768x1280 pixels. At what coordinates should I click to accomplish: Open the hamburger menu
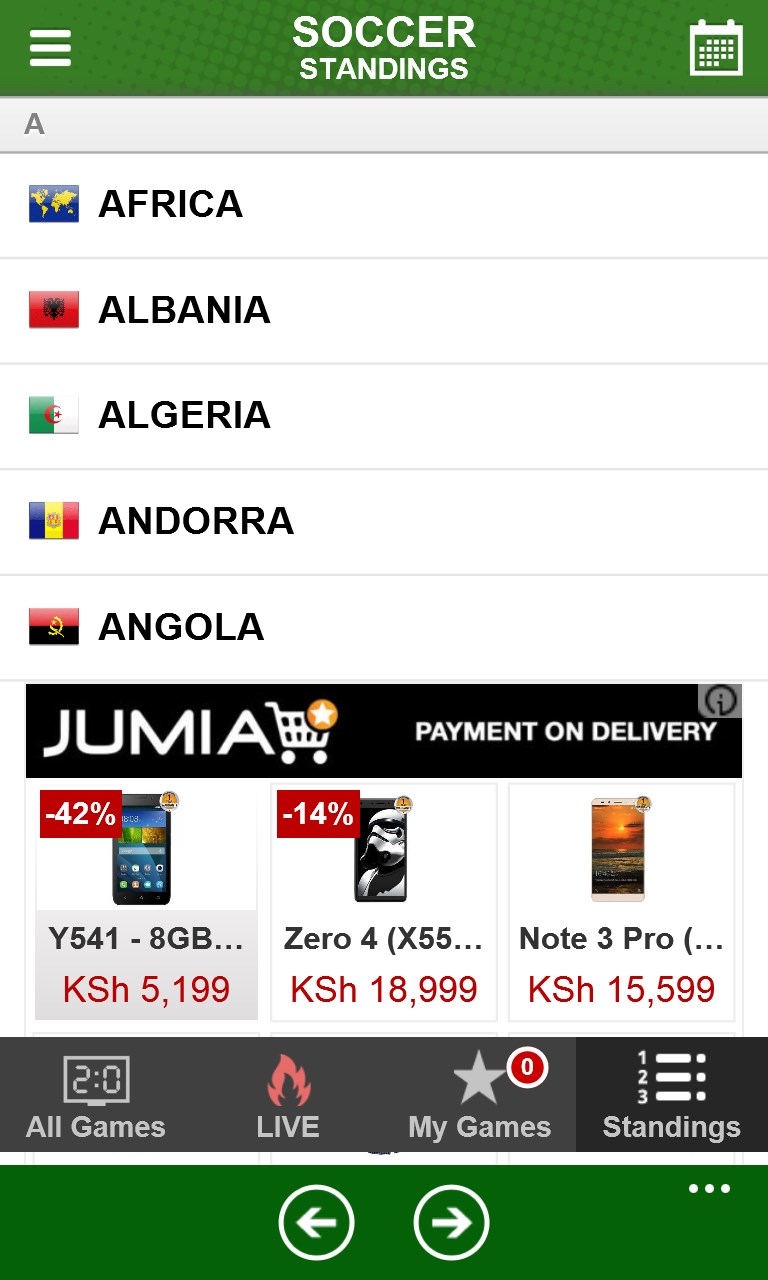pos(50,48)
